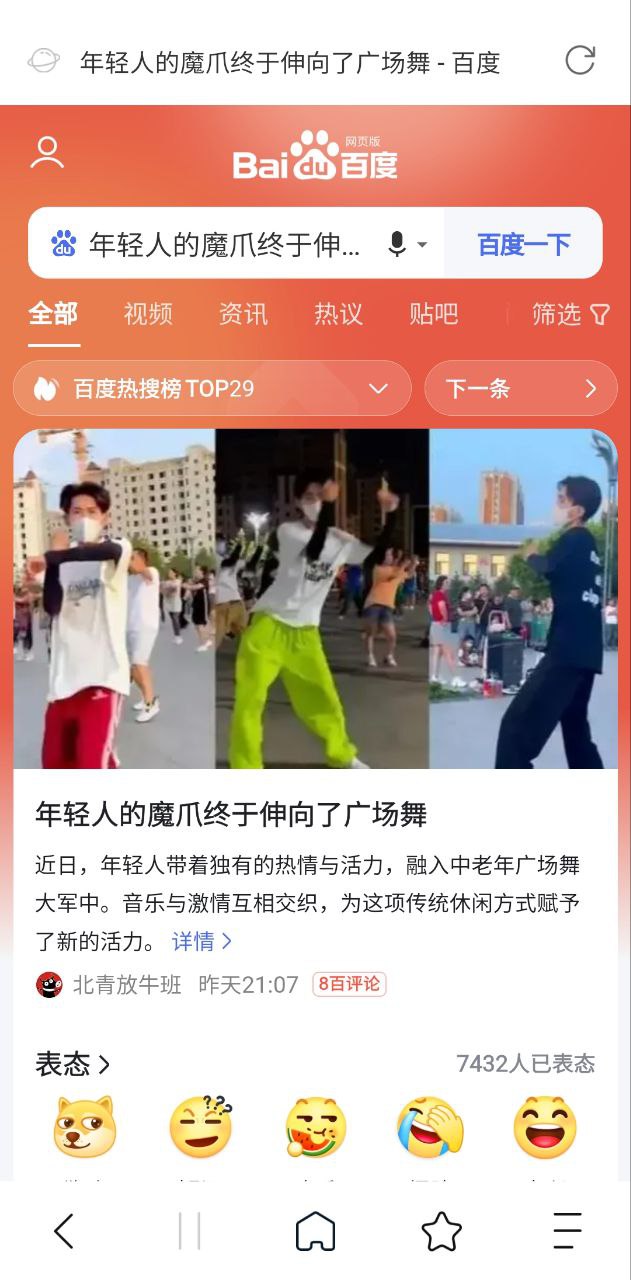Switch to the 视频 tab

pyautogui.click(x=148, y=314)
